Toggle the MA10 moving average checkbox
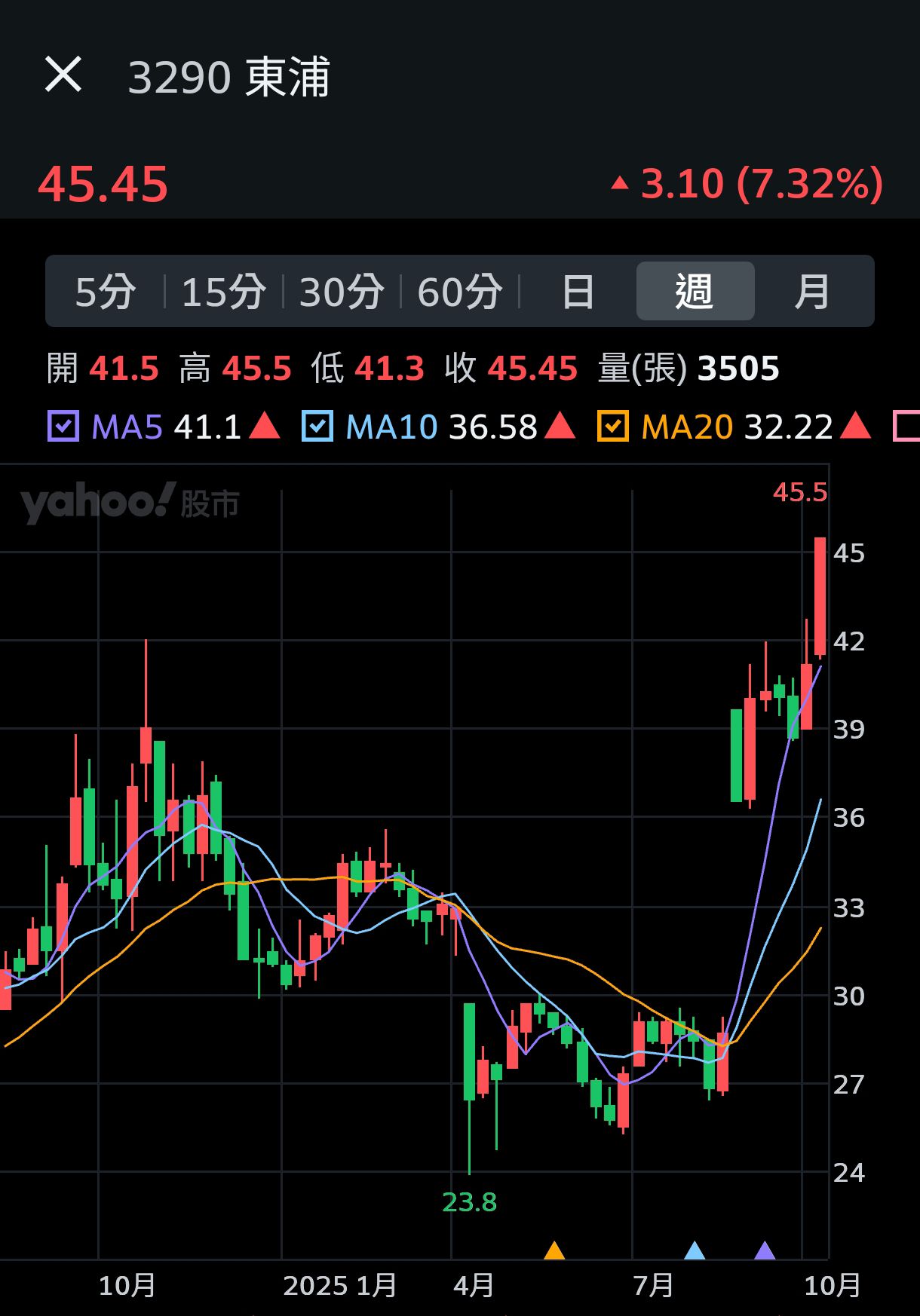 (x=317, y=427)
